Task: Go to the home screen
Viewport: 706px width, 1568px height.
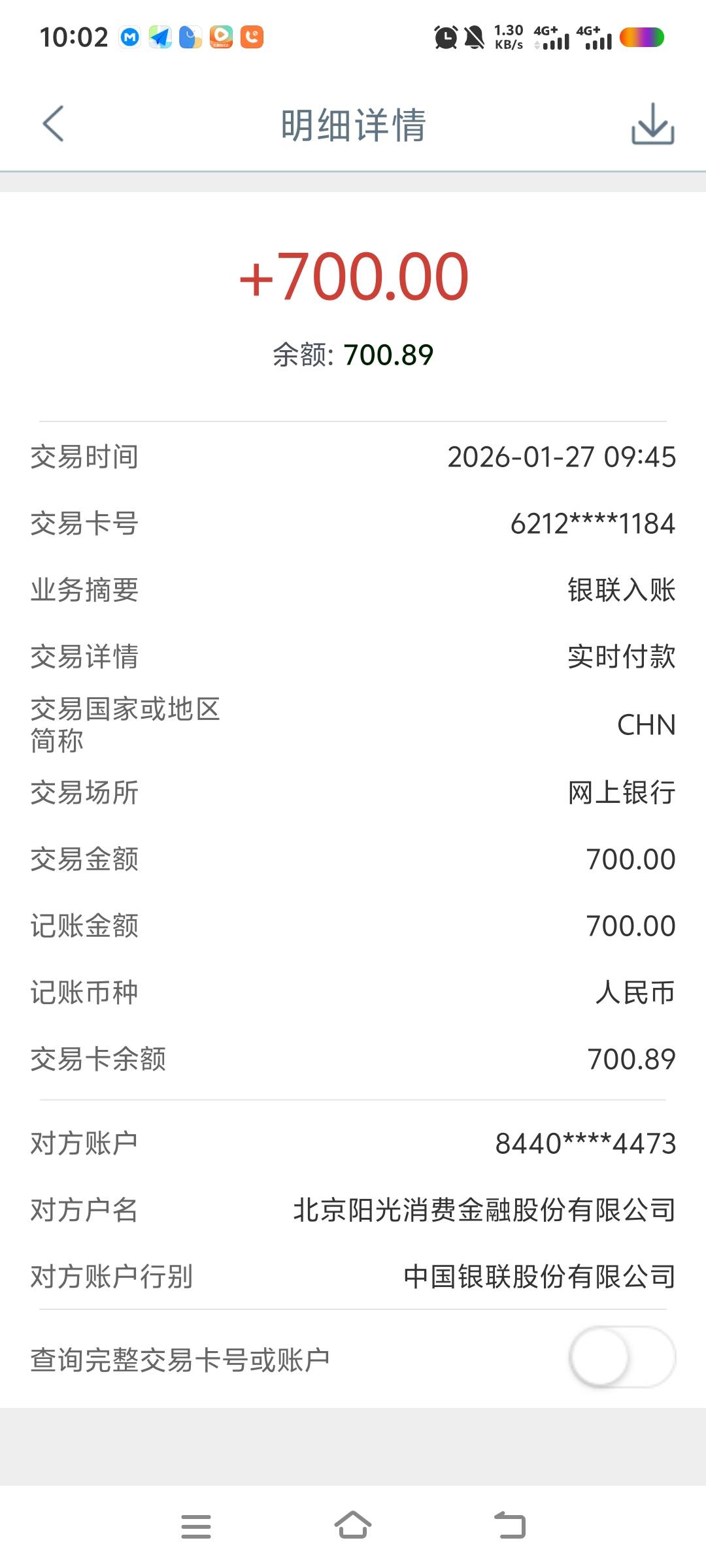Action: point(353,1526)
